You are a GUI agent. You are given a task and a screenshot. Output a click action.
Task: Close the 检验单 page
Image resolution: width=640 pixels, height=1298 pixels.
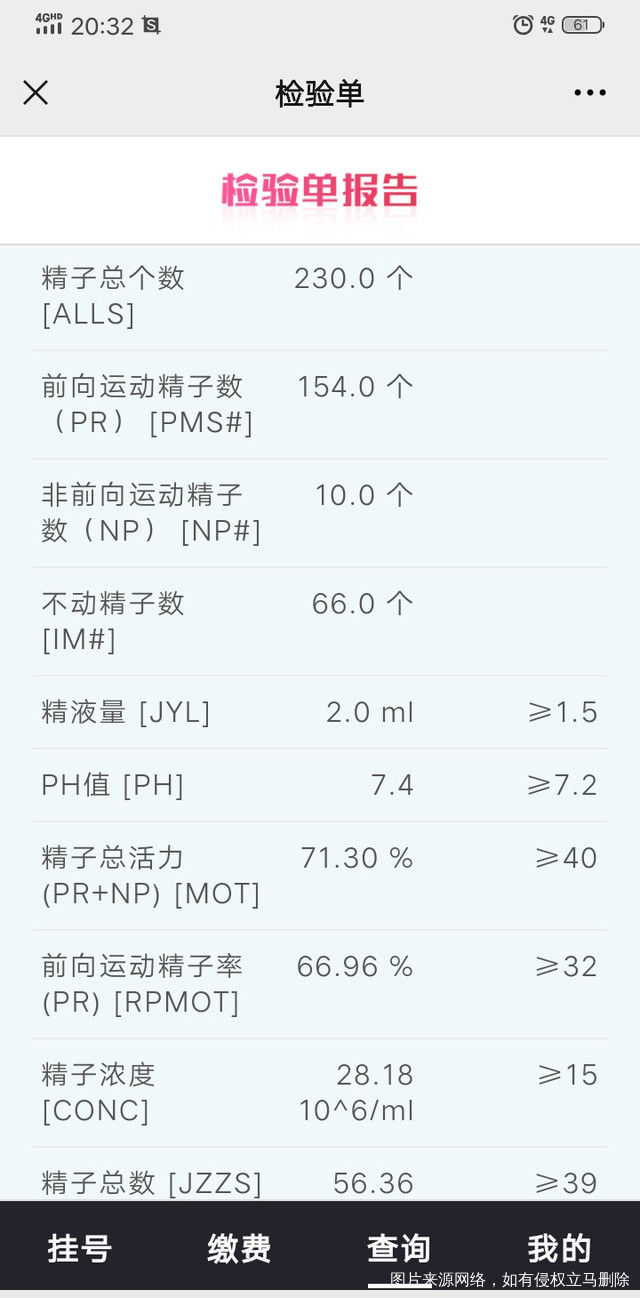click(x=36, y=93)
